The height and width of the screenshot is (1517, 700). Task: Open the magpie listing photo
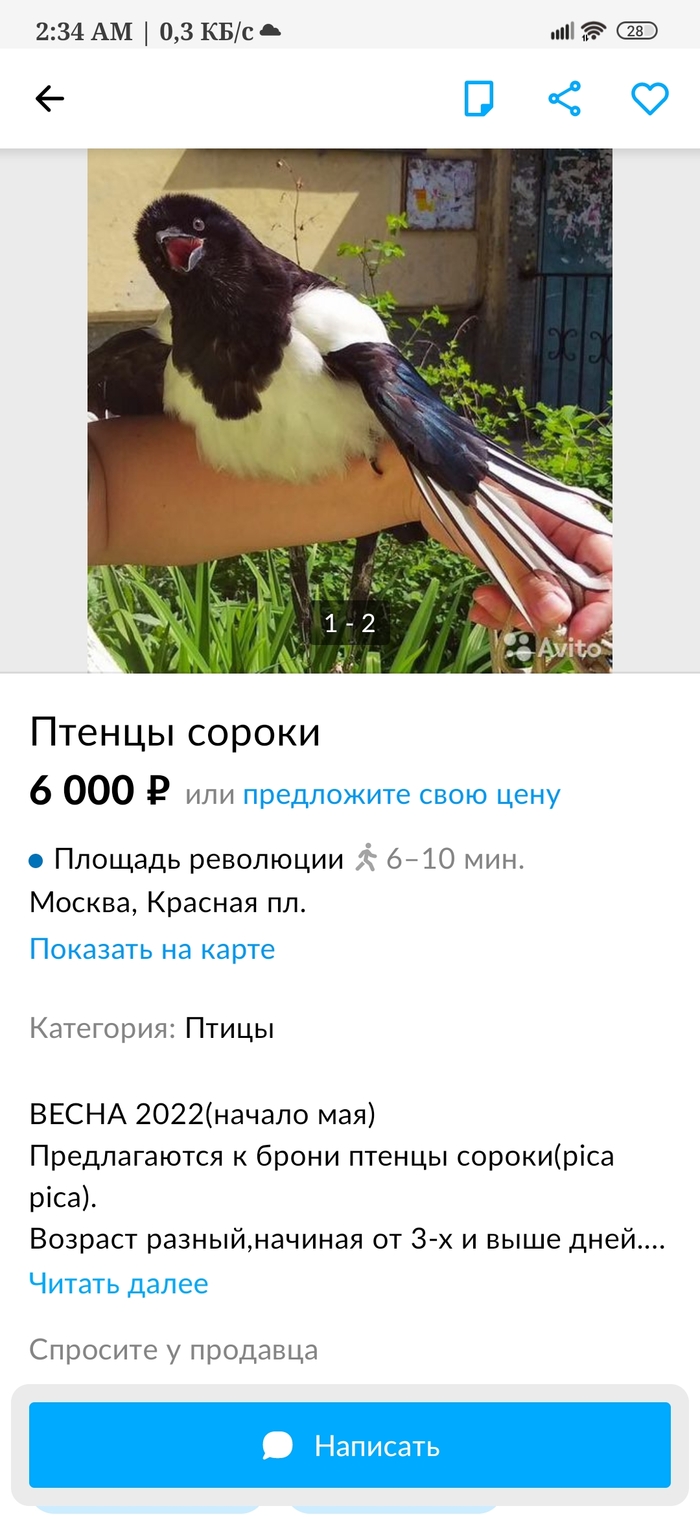click(x=349, y=410)
